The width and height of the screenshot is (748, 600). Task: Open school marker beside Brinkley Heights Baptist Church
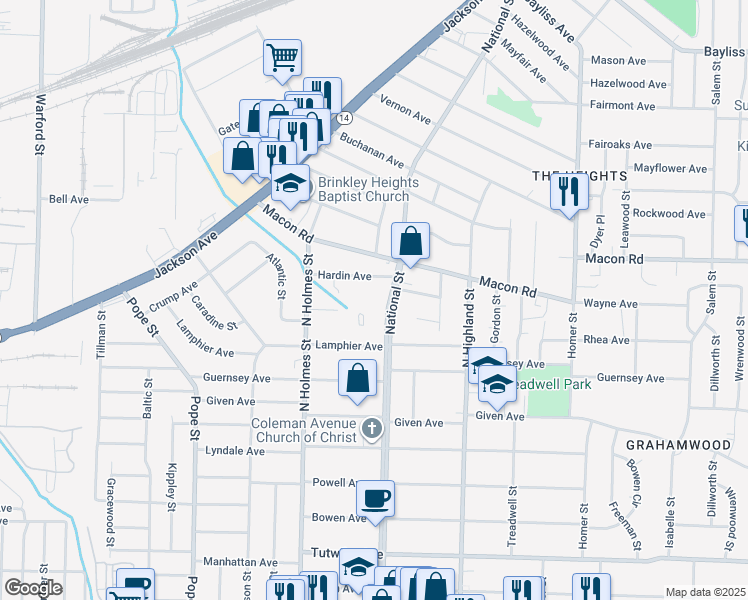(291, 183)
